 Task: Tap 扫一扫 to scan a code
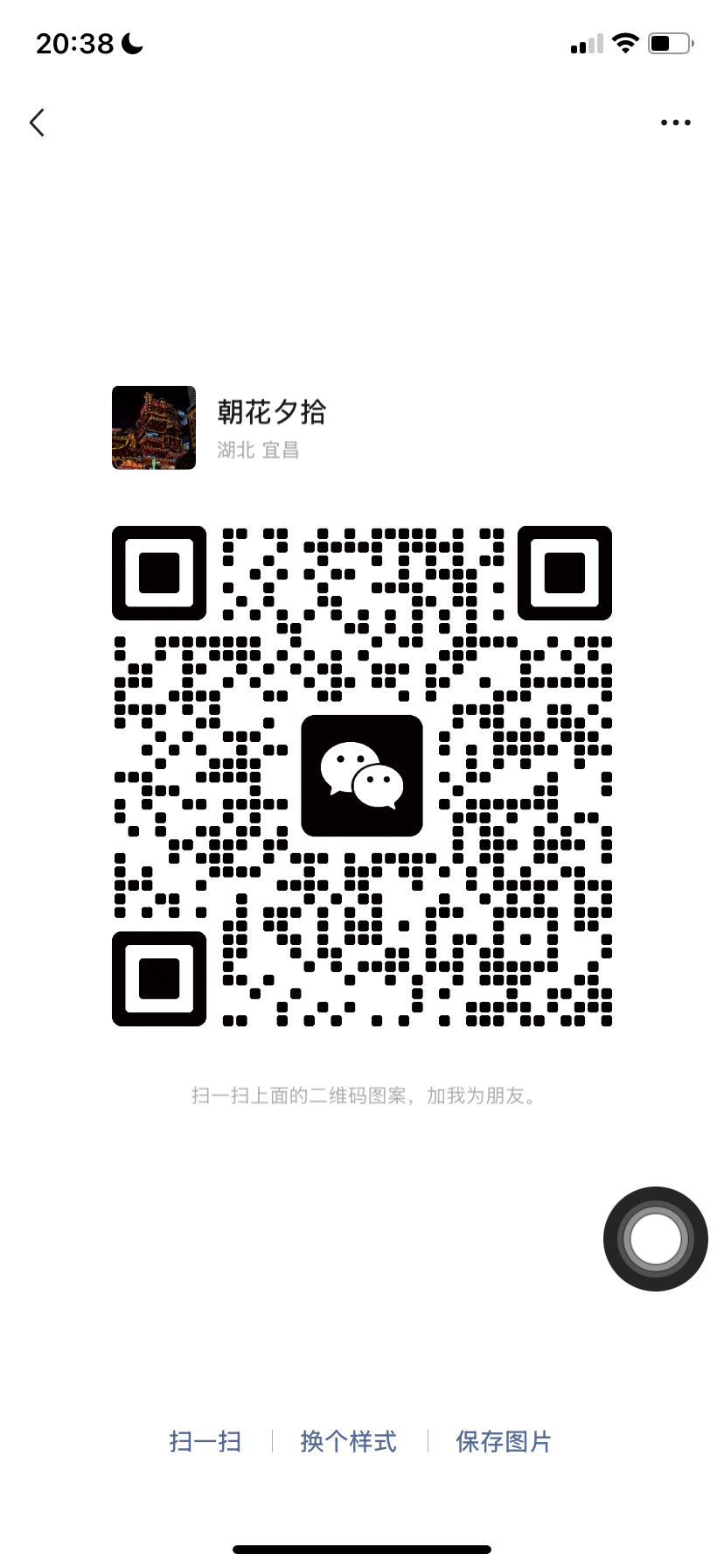click(x=205, y=1441)
